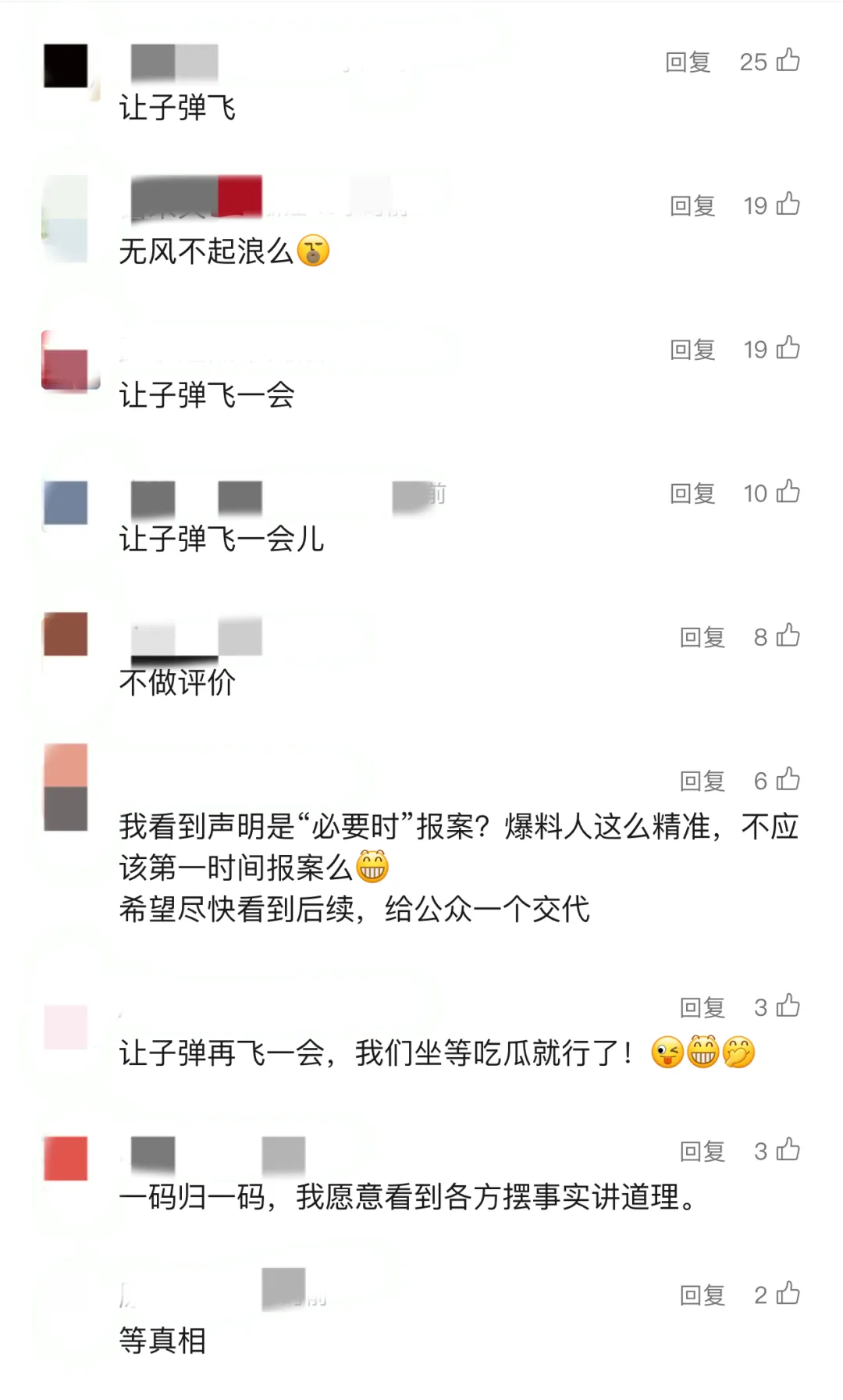Like the comment '一码归一码'
Viewport: 843px width, 1400px height.
[x=788, y=1149]
